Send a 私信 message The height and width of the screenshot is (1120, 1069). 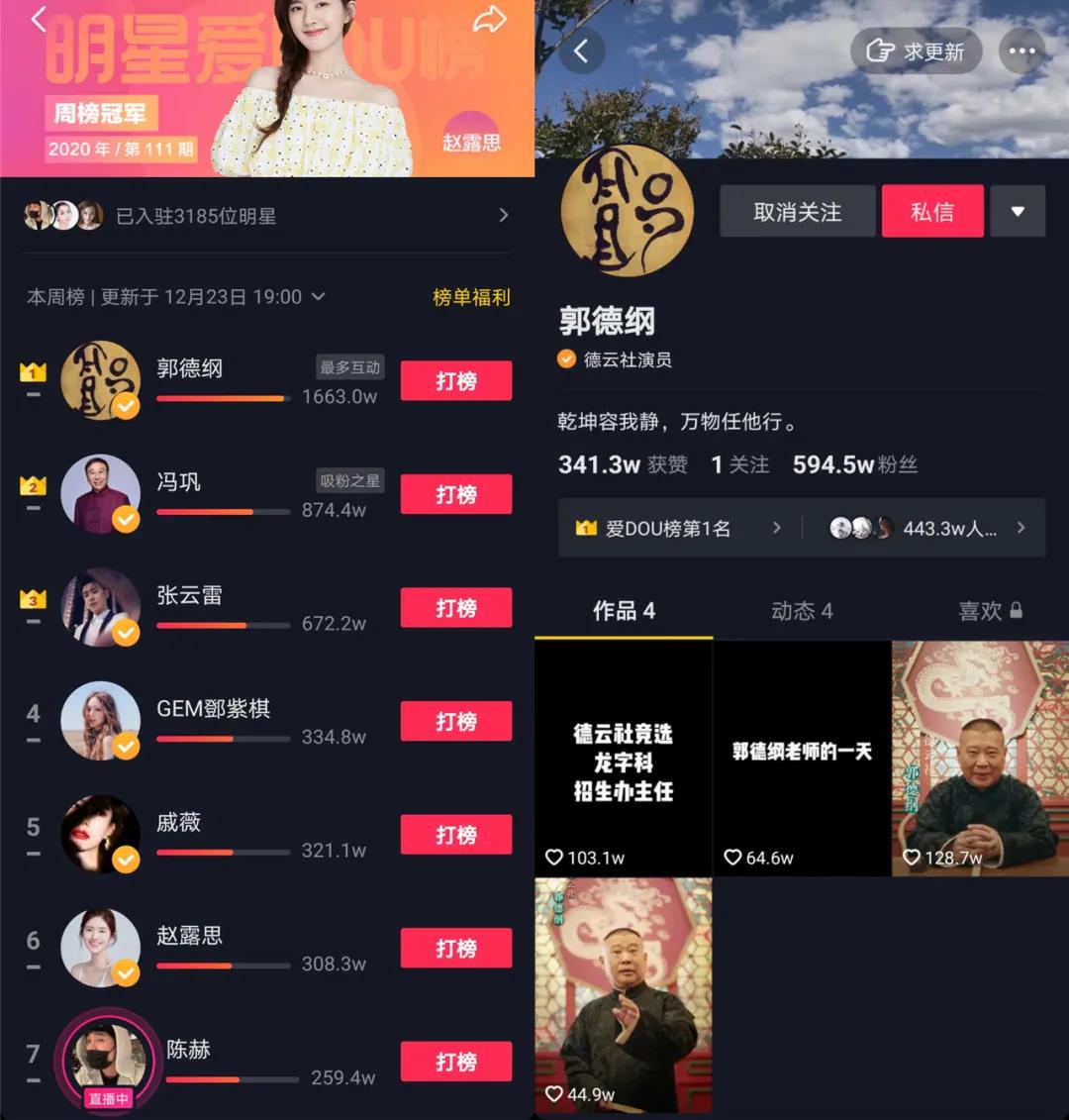(x=932, y=212)
